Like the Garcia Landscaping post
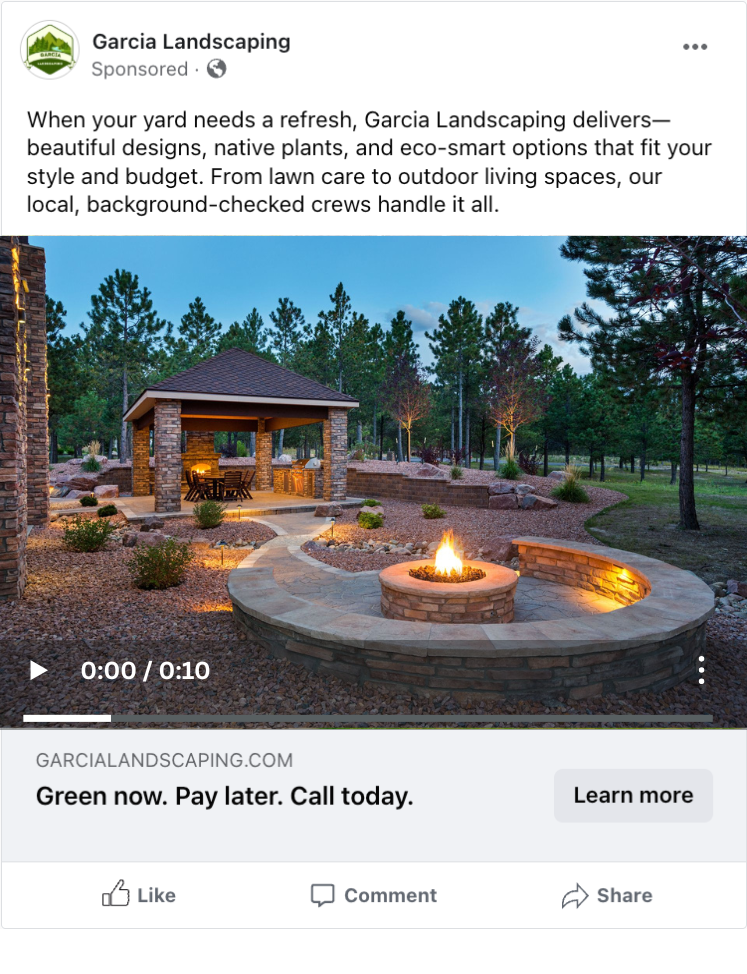The height and width of the screenshot is (974, 747). pos(139,895)
